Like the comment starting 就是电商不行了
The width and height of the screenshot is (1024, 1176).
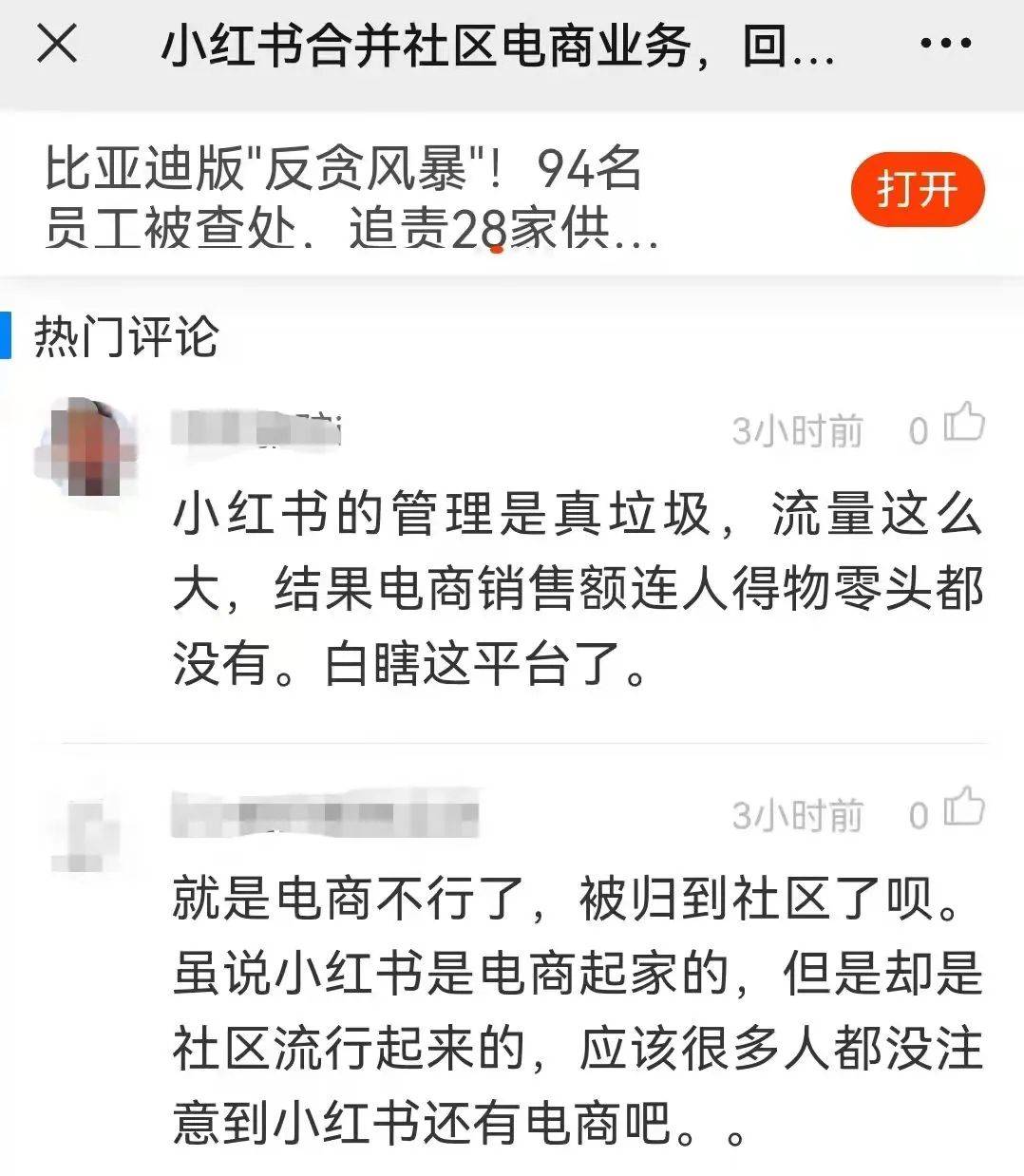(964, 808)
